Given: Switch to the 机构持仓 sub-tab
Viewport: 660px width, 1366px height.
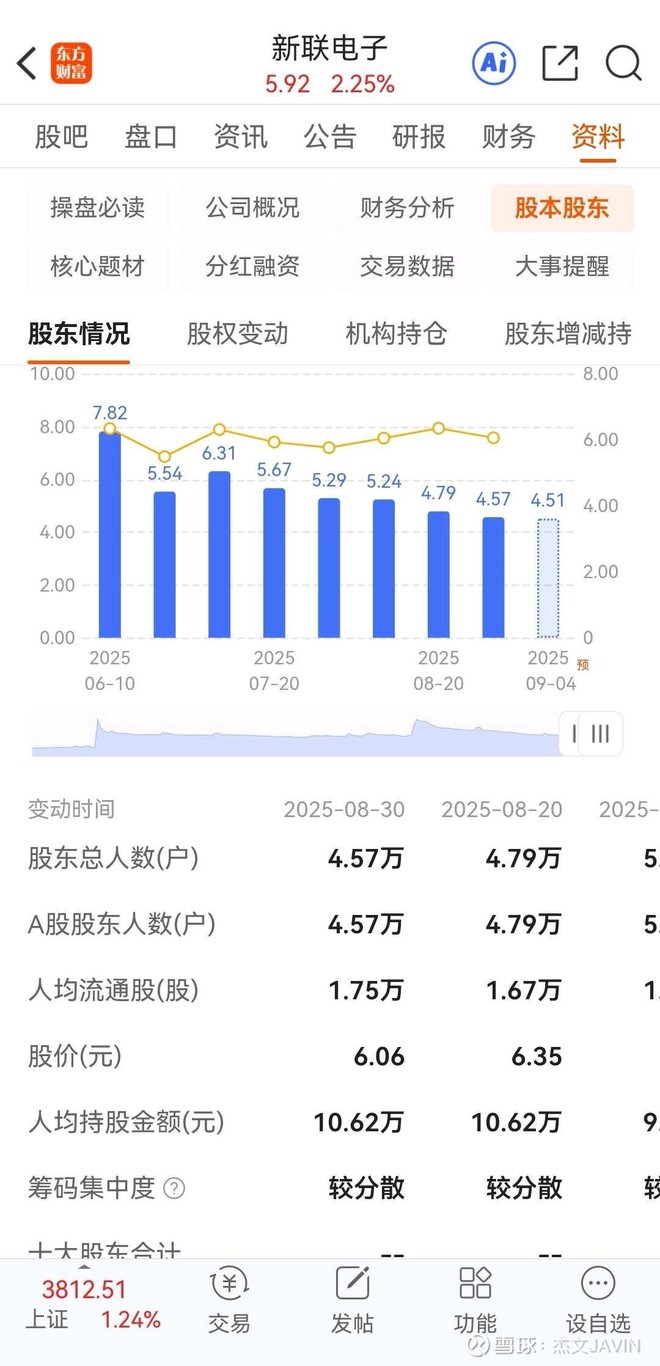Looking at the screenshot, I should coord(396,334).
